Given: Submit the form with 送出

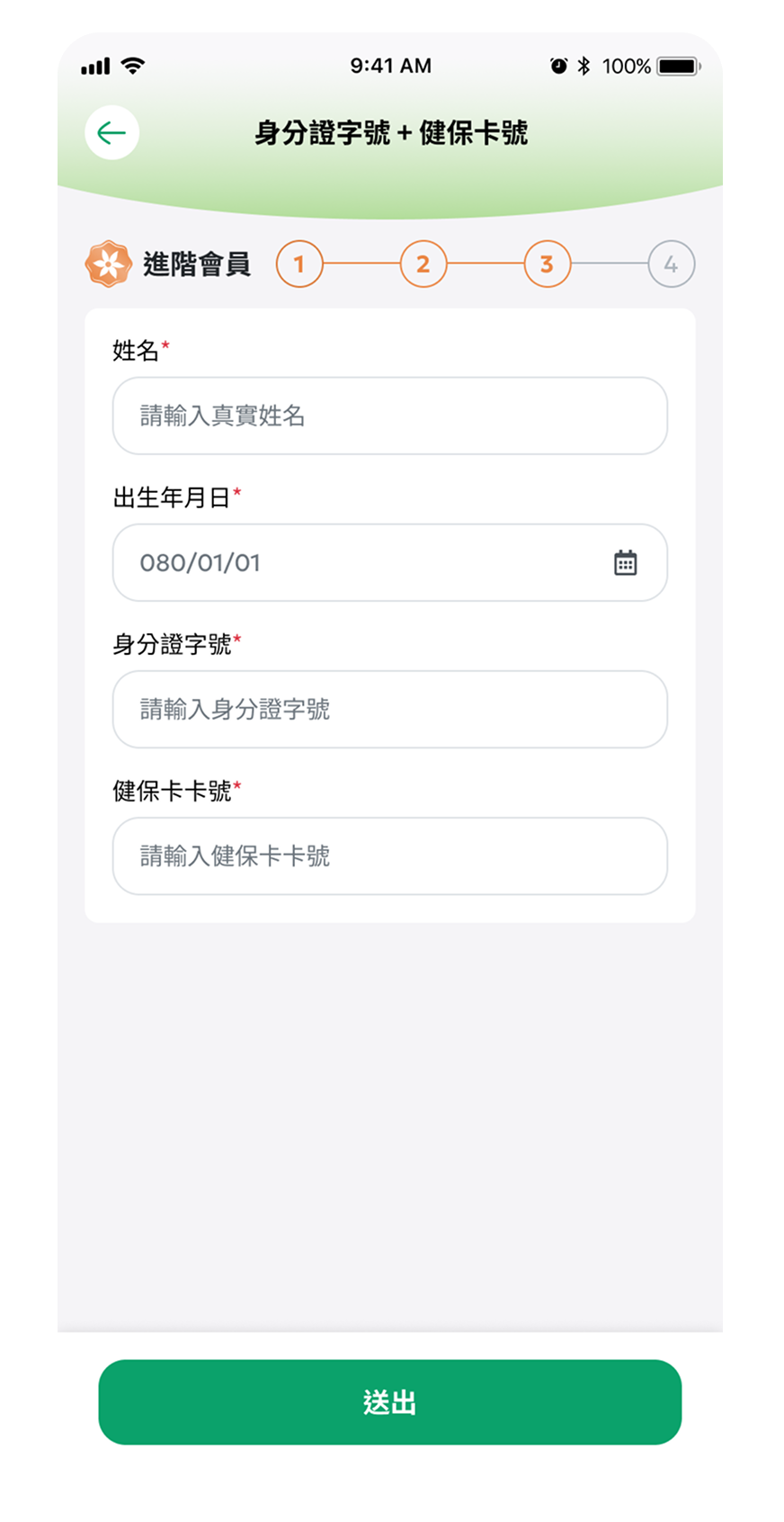Looking at the screenshot, I should pos(389,1401).
